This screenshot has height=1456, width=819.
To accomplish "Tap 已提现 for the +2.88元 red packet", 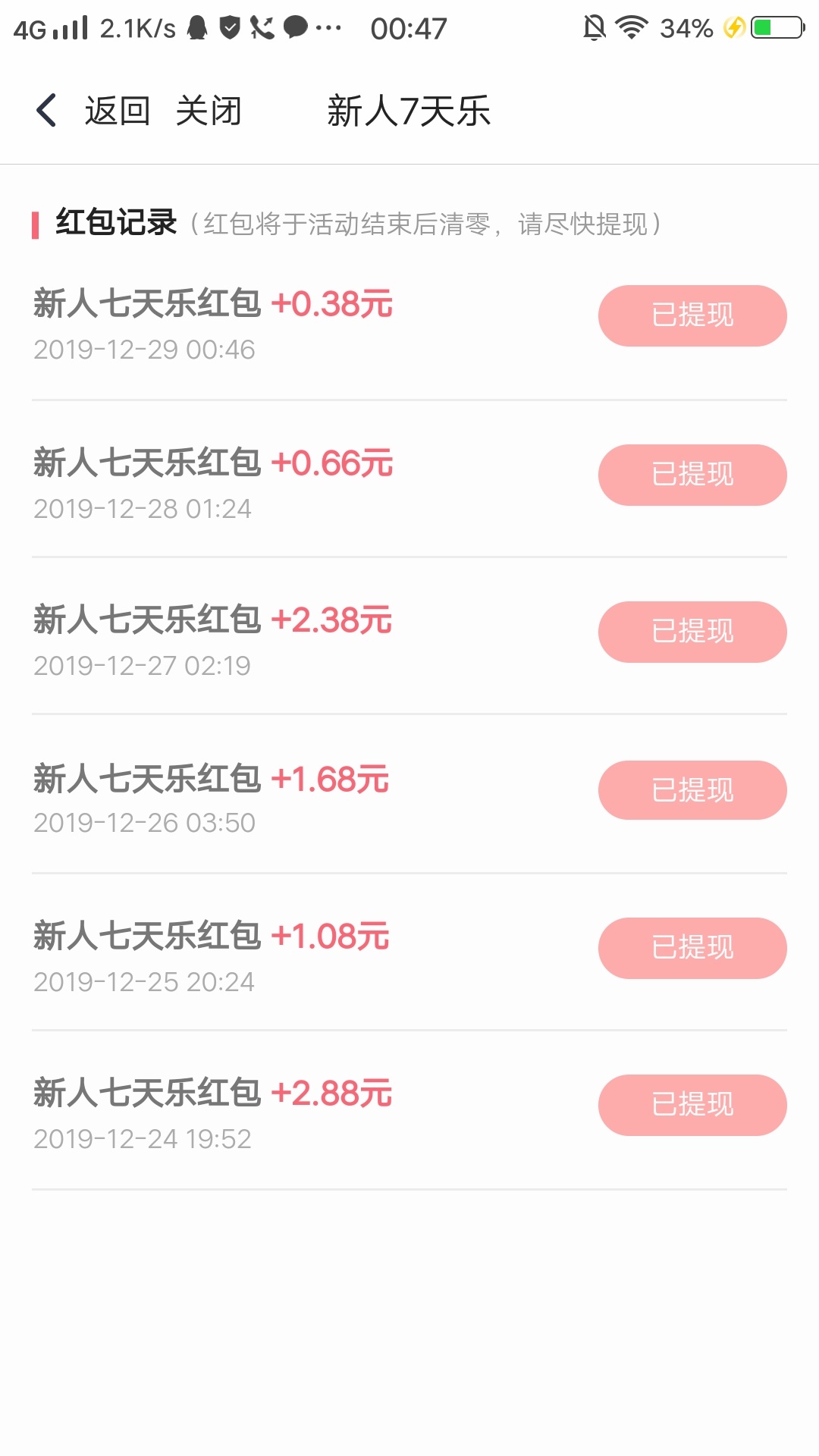I will pos(692,1105).
